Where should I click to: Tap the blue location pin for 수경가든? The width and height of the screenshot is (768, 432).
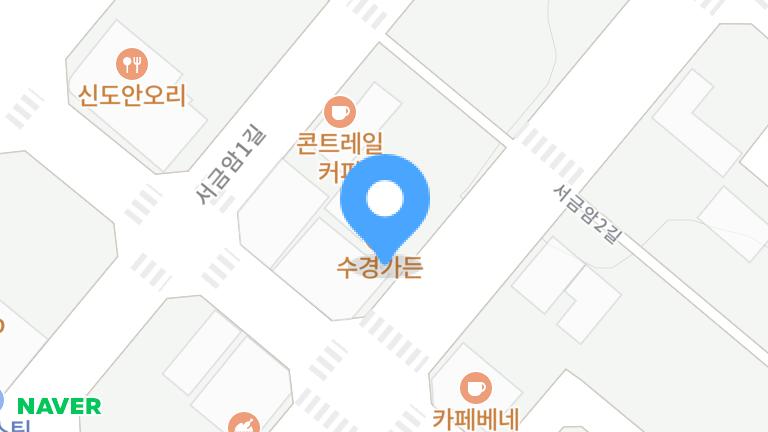pos(385,201)
